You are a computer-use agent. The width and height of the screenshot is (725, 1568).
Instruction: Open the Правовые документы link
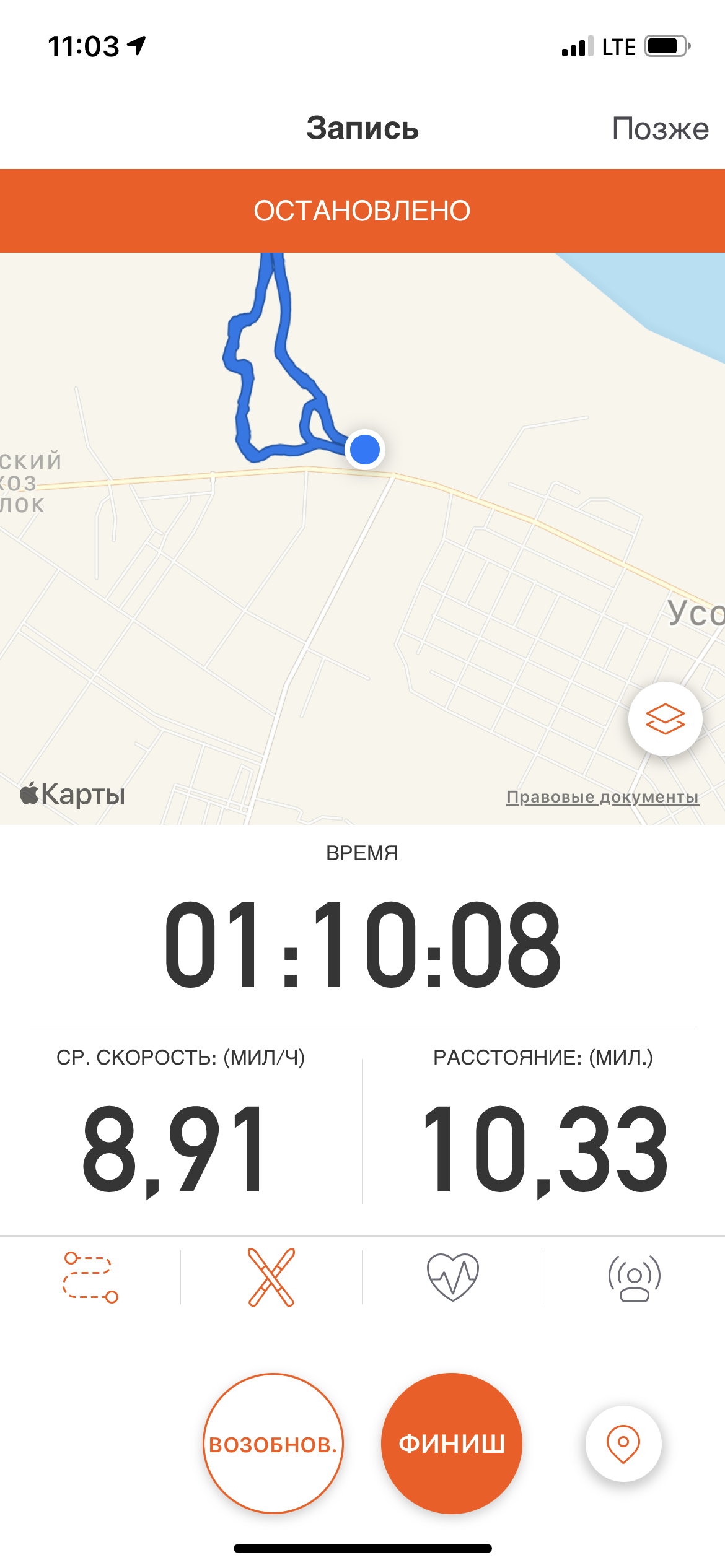click(602, 796)
